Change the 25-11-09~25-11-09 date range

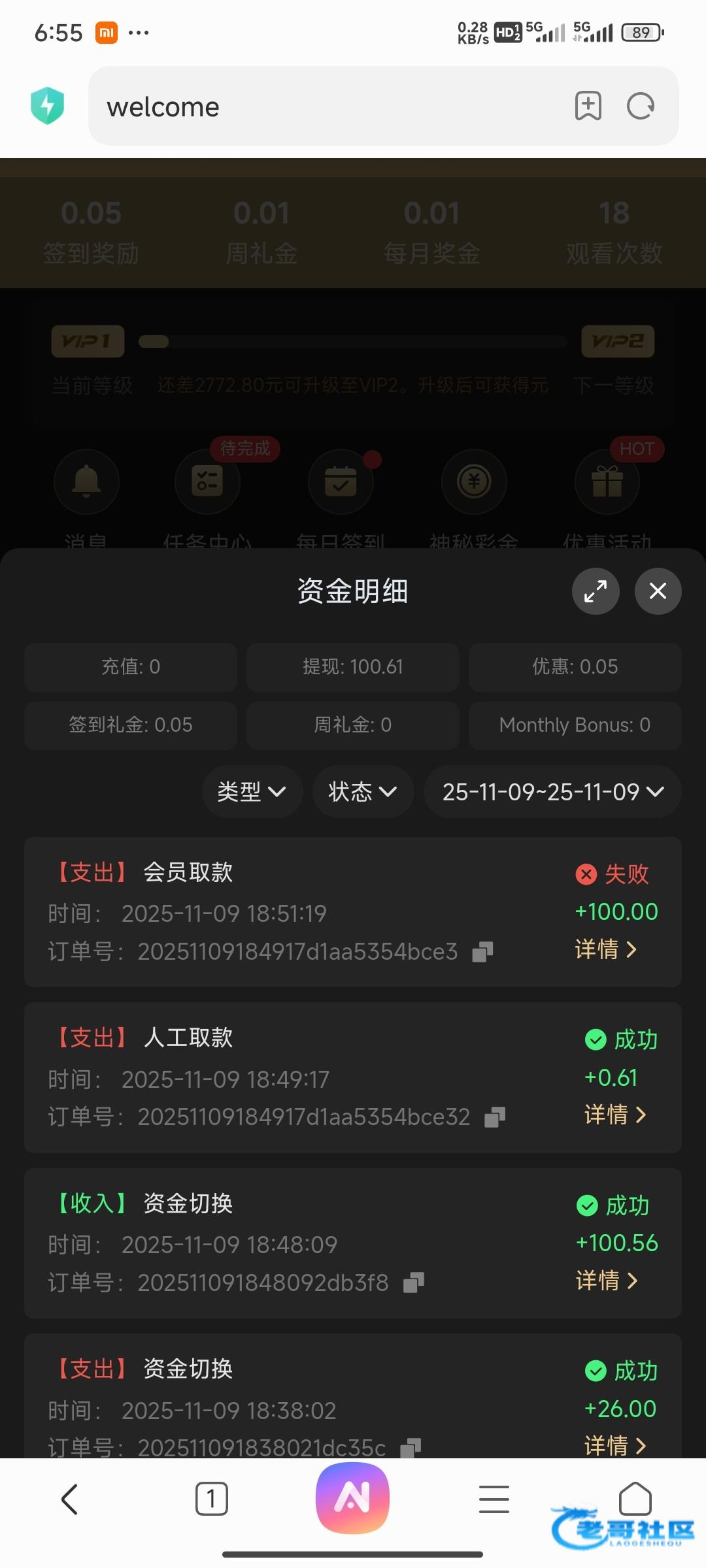552,792
